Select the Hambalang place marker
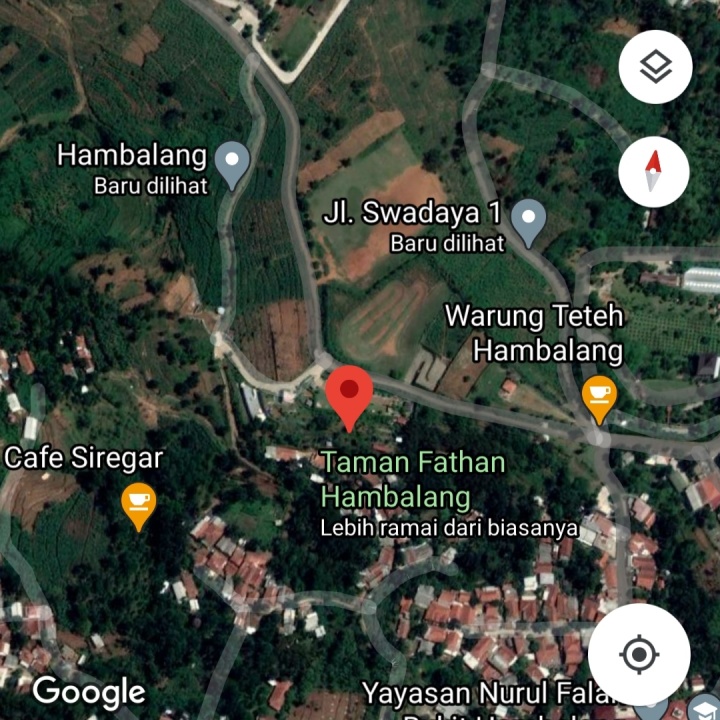Screen dimensions: 720x720 (232, 163)
